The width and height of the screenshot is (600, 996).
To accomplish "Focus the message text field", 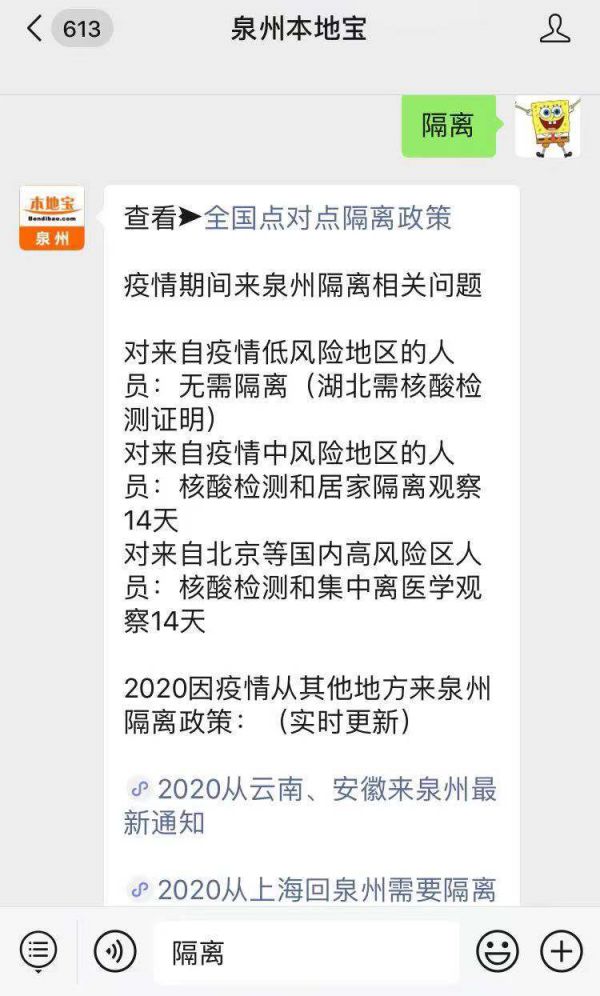I will pyautogui.click(x=306, y=952).
